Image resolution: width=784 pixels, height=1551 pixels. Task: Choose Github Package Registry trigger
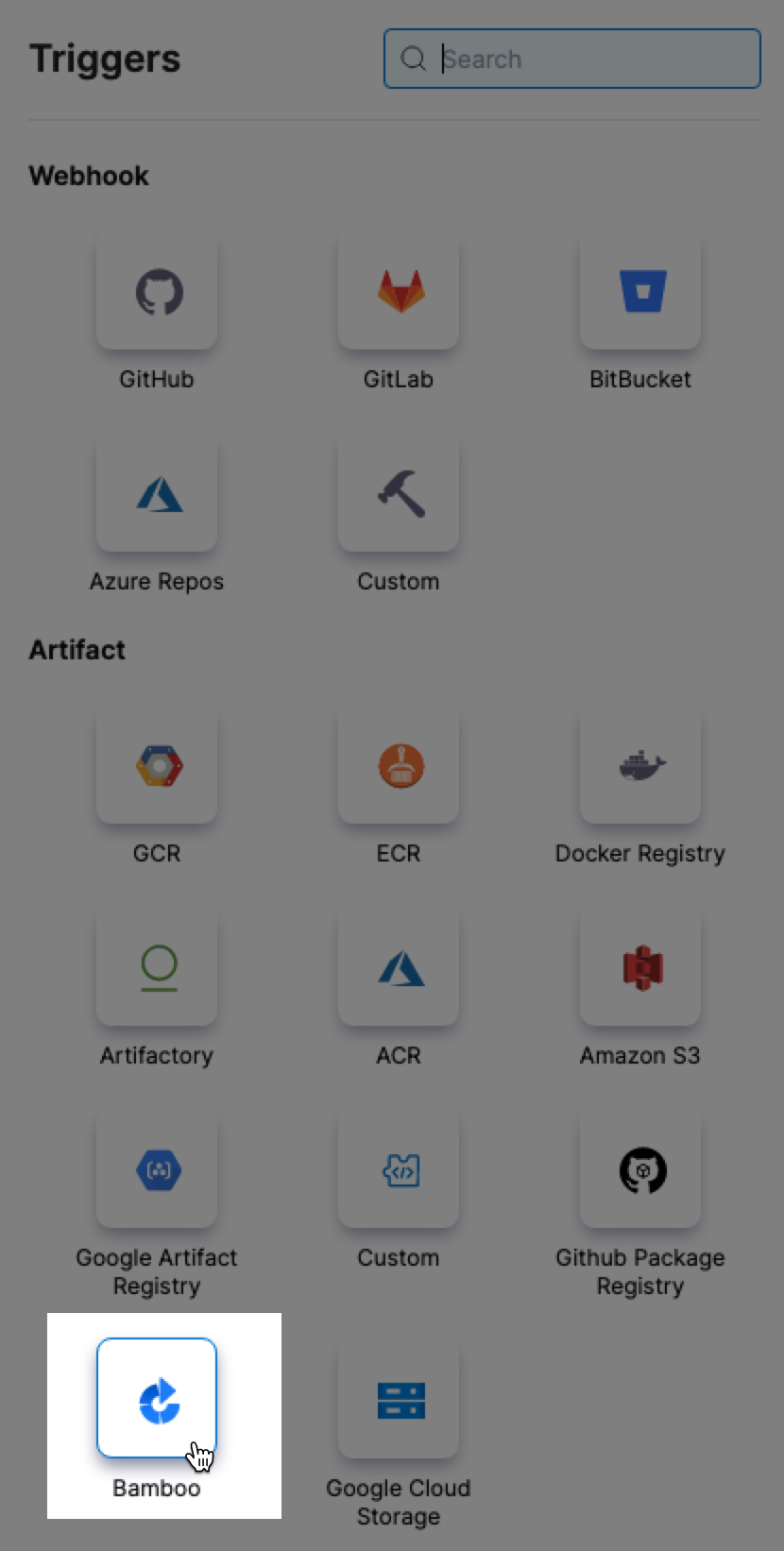tap(640, 1170)
